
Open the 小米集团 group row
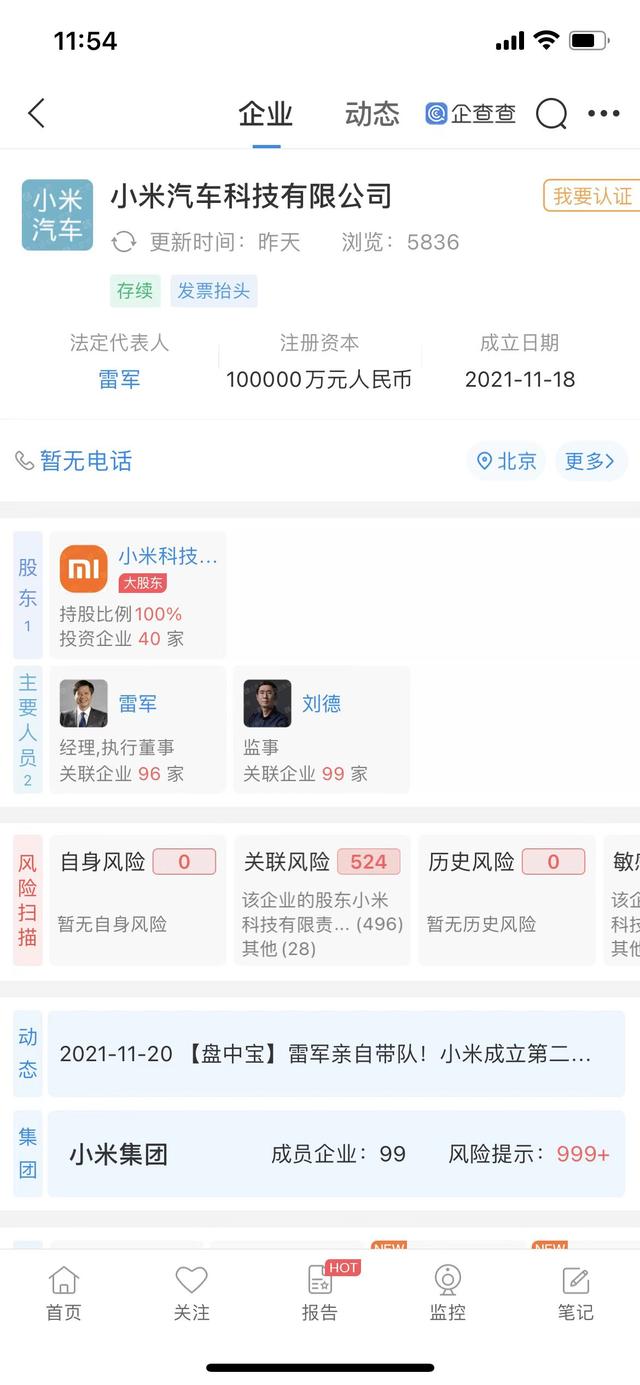click(335, 1154)
